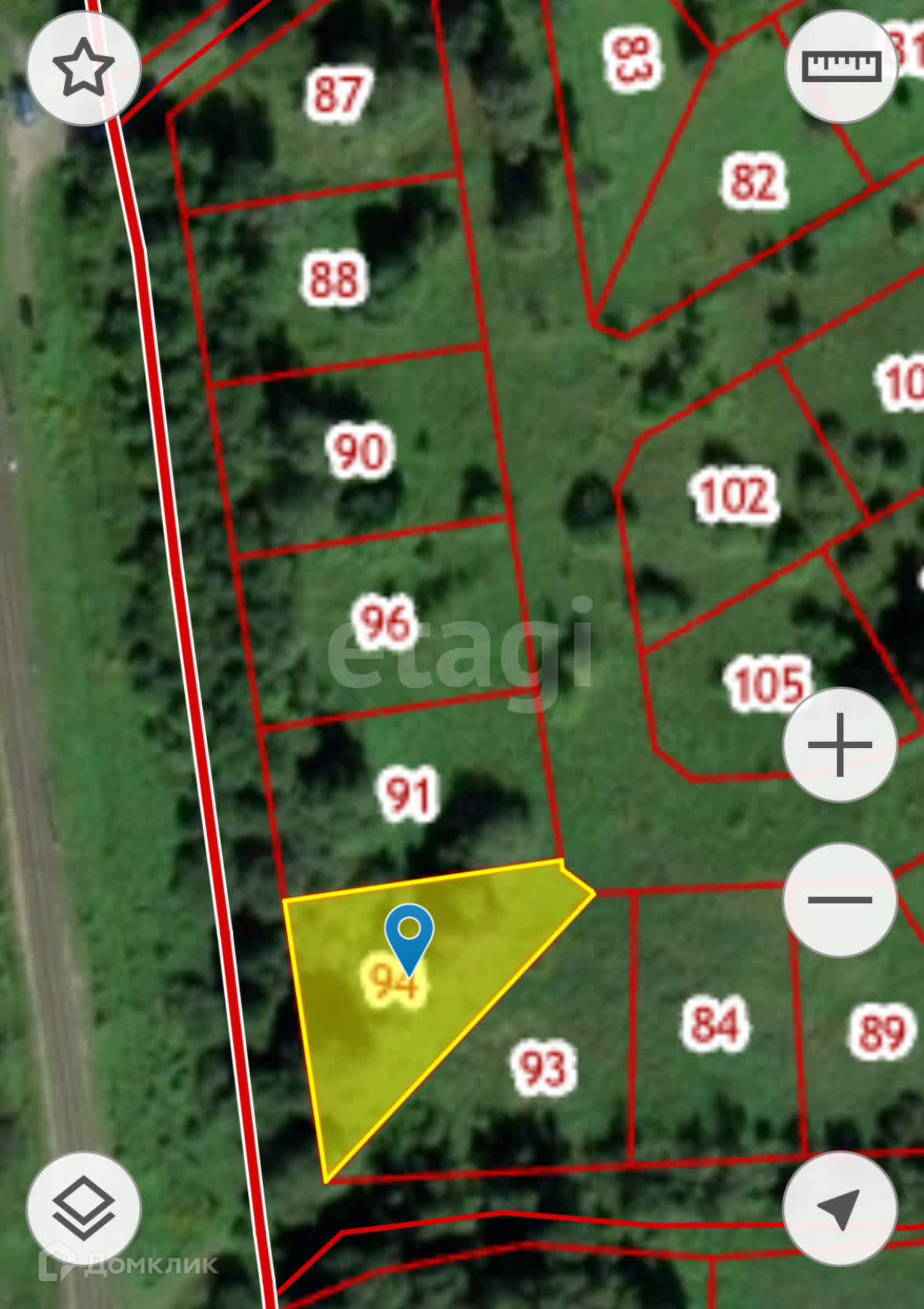924x1309 pixels.
Task: Center map on my current location
Action: pyautogui.click(x=839, y=1209)
